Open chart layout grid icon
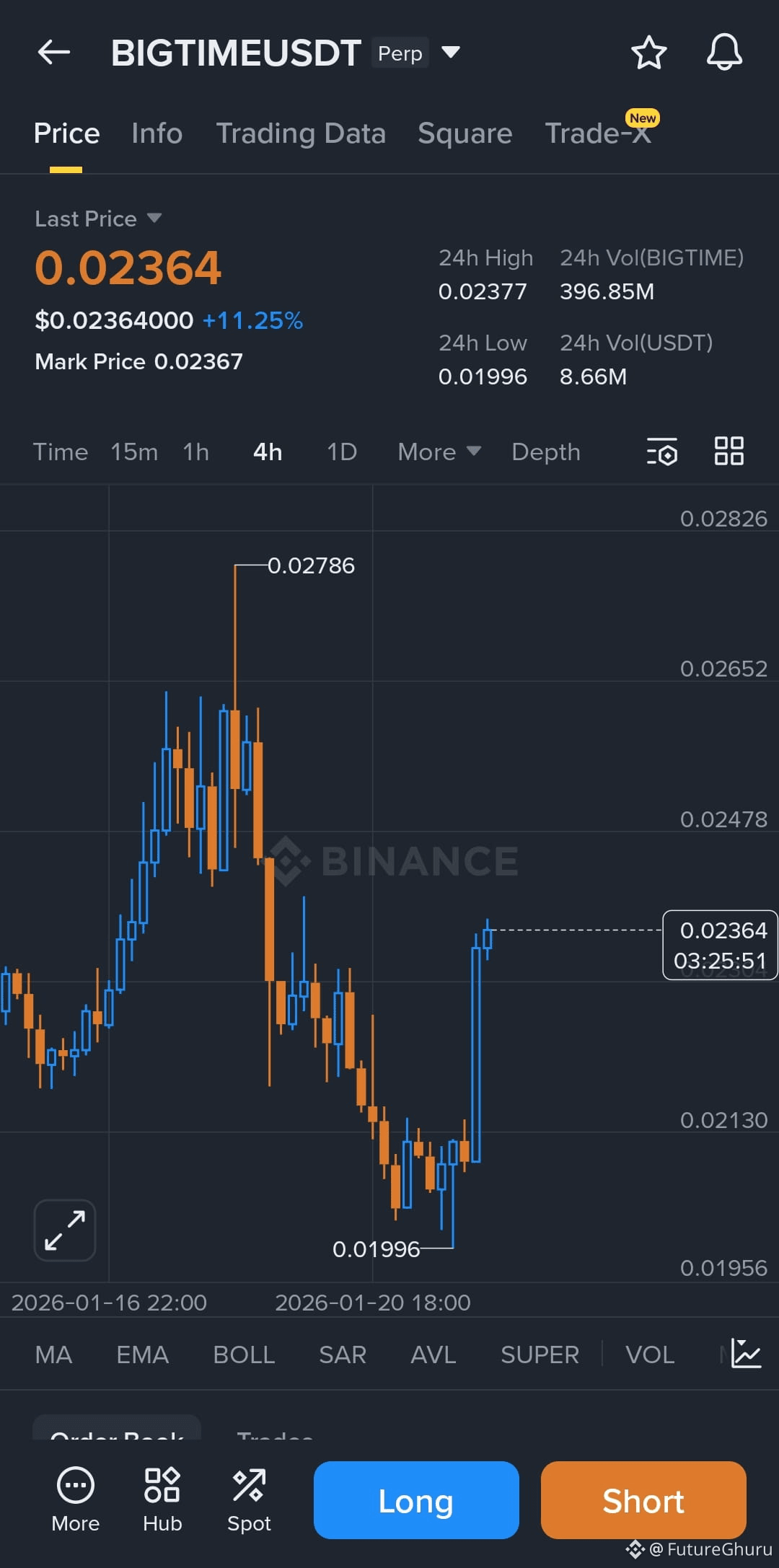779x1568 pixels. coord(729,452)
